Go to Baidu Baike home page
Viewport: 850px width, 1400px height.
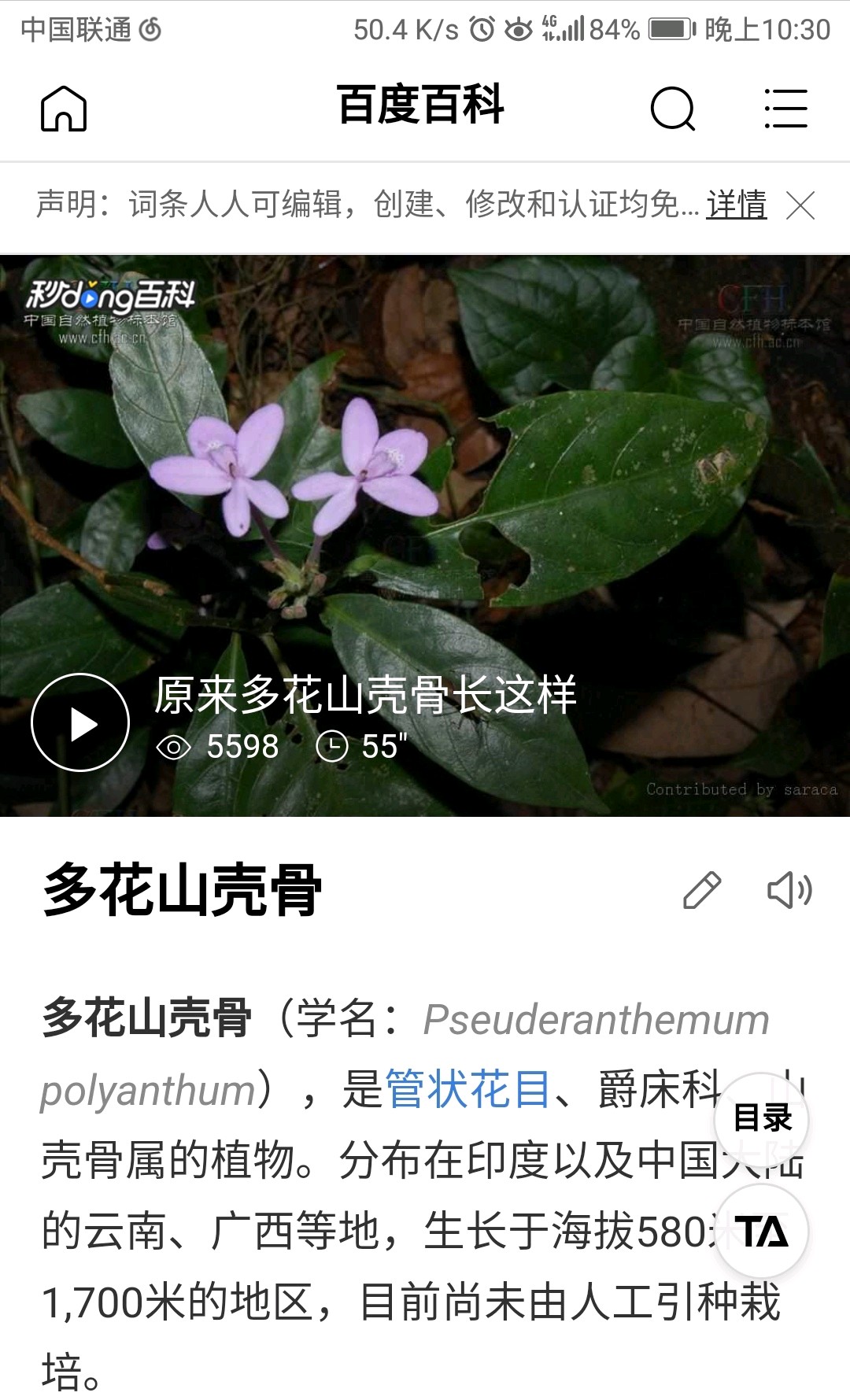point(64,109)
